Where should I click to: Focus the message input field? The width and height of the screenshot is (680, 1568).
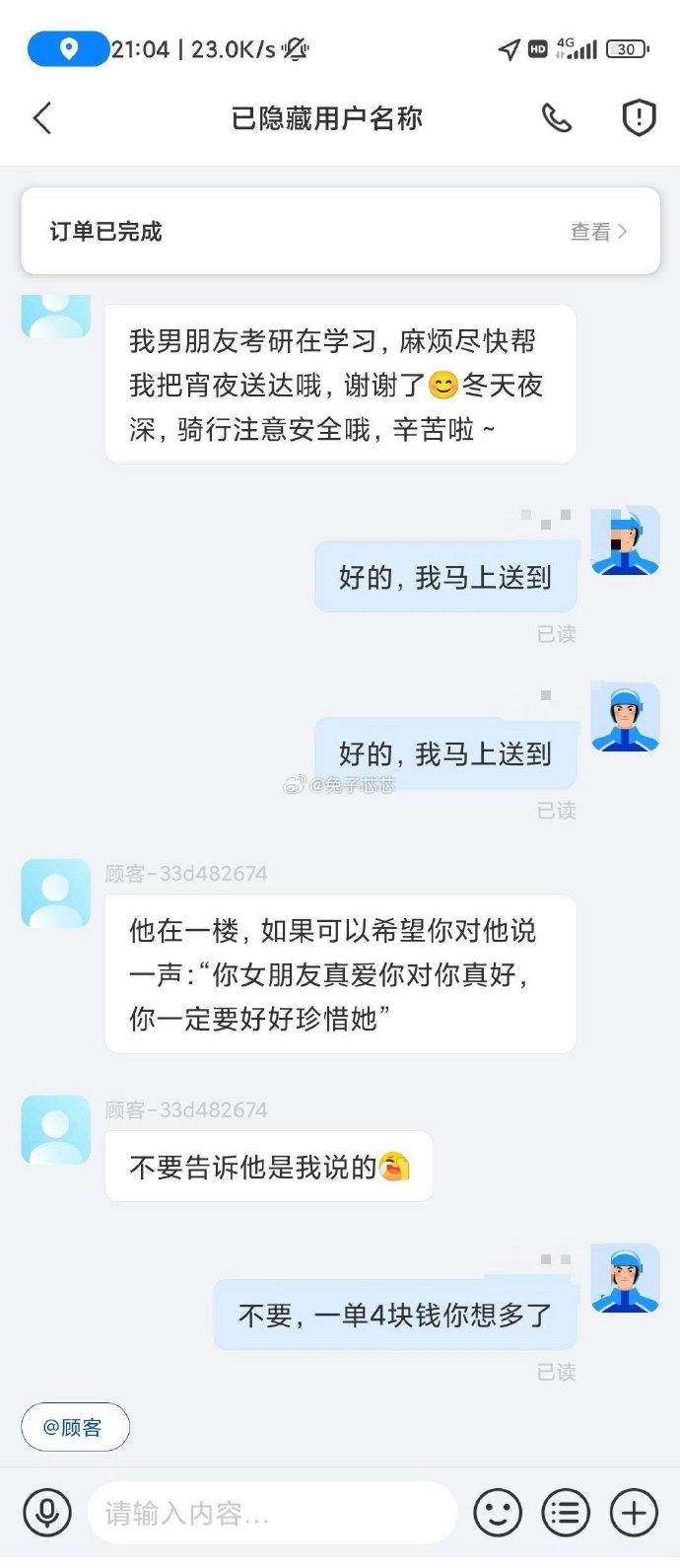(271, 1513)
